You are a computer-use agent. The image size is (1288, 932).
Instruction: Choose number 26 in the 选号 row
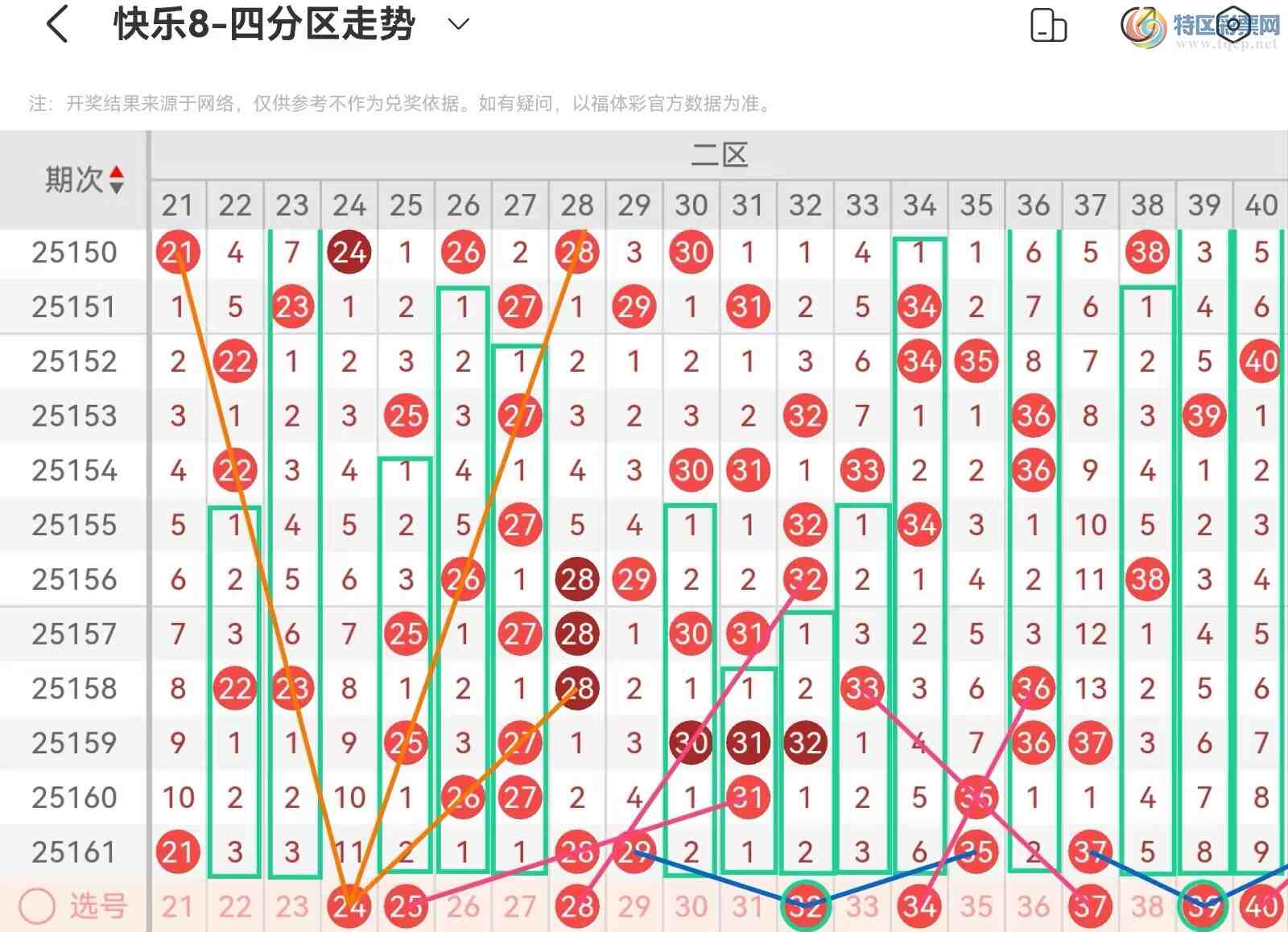(x=463, y=907)
